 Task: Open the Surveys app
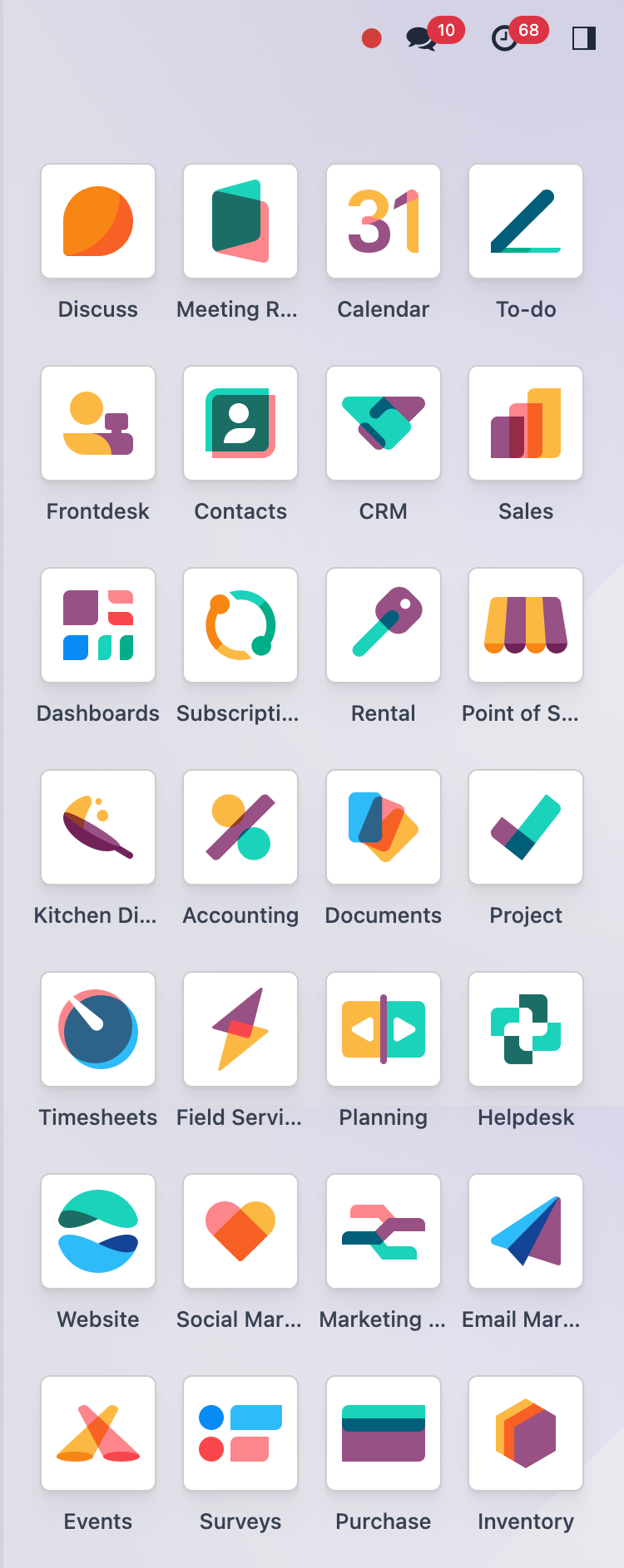coord(240,1433)
